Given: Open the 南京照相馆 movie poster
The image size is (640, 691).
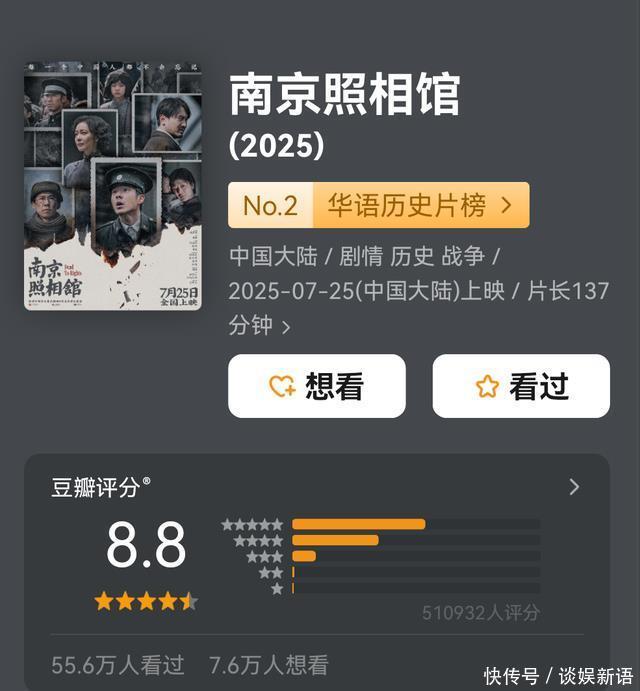Looking at the screenshot, I should point(113,186).
